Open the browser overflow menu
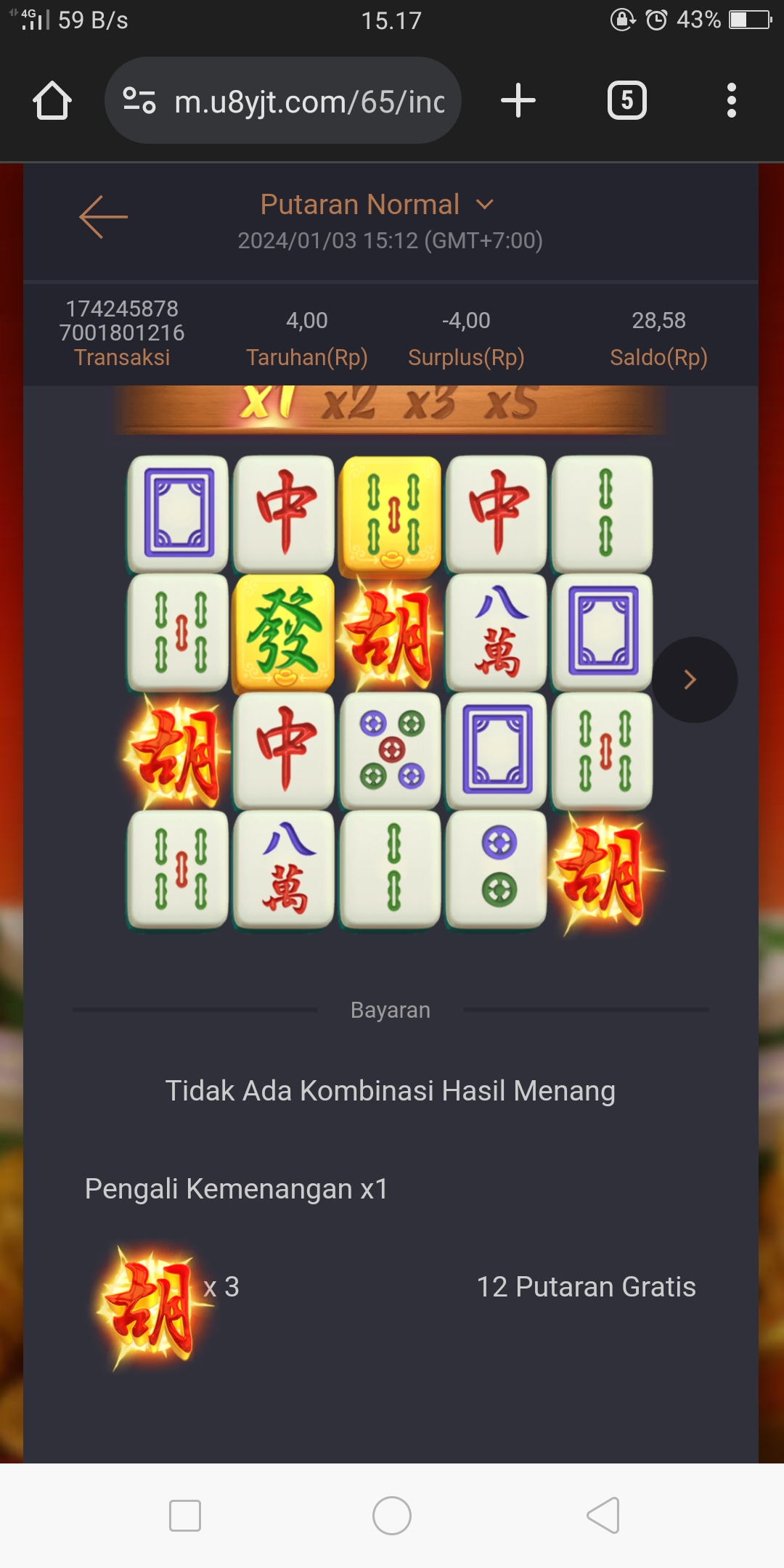This screenshot has height=1568, width=784. [731, 100]
